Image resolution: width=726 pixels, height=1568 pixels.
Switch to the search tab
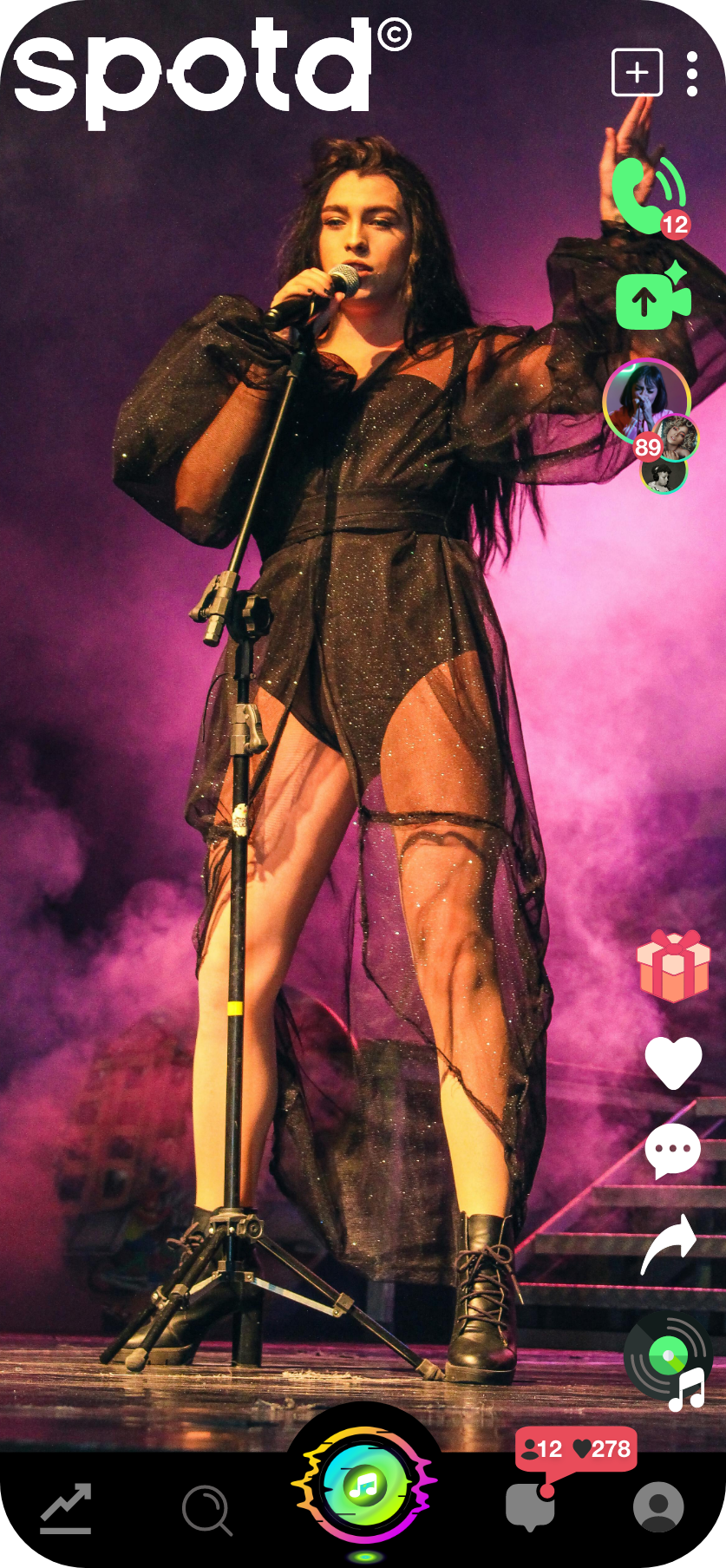click(x=206, y=1510)
